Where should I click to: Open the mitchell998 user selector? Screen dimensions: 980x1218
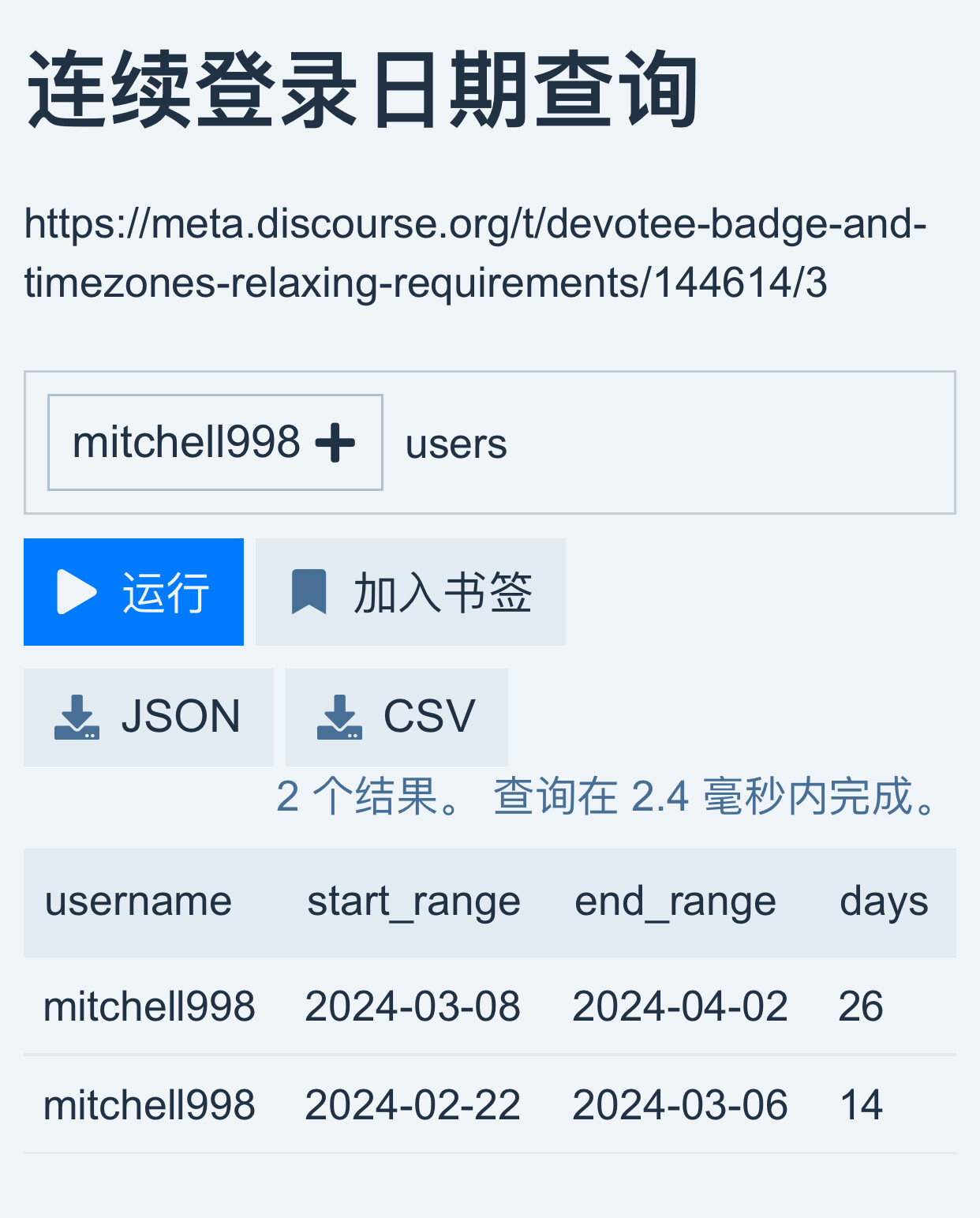point(215,442)
